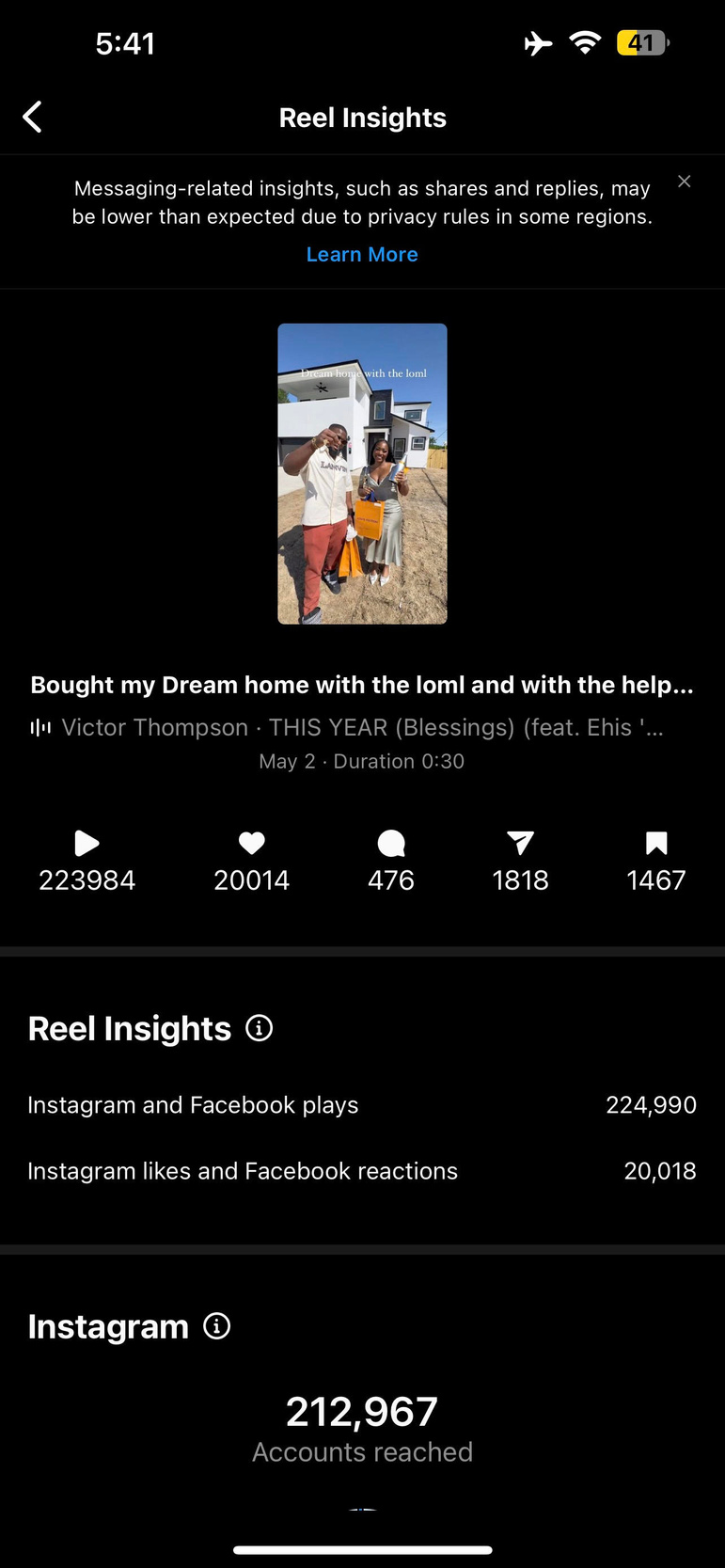Go back from Reel Insights

pyautogui.click(x=33, y=118)
